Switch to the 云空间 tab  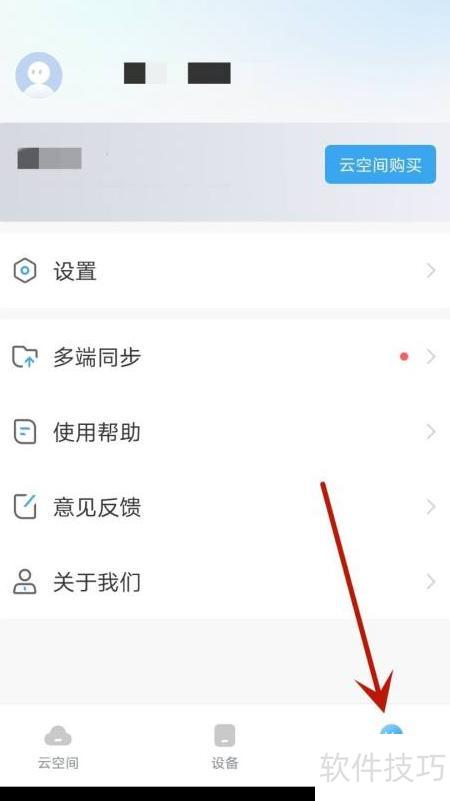58,746
